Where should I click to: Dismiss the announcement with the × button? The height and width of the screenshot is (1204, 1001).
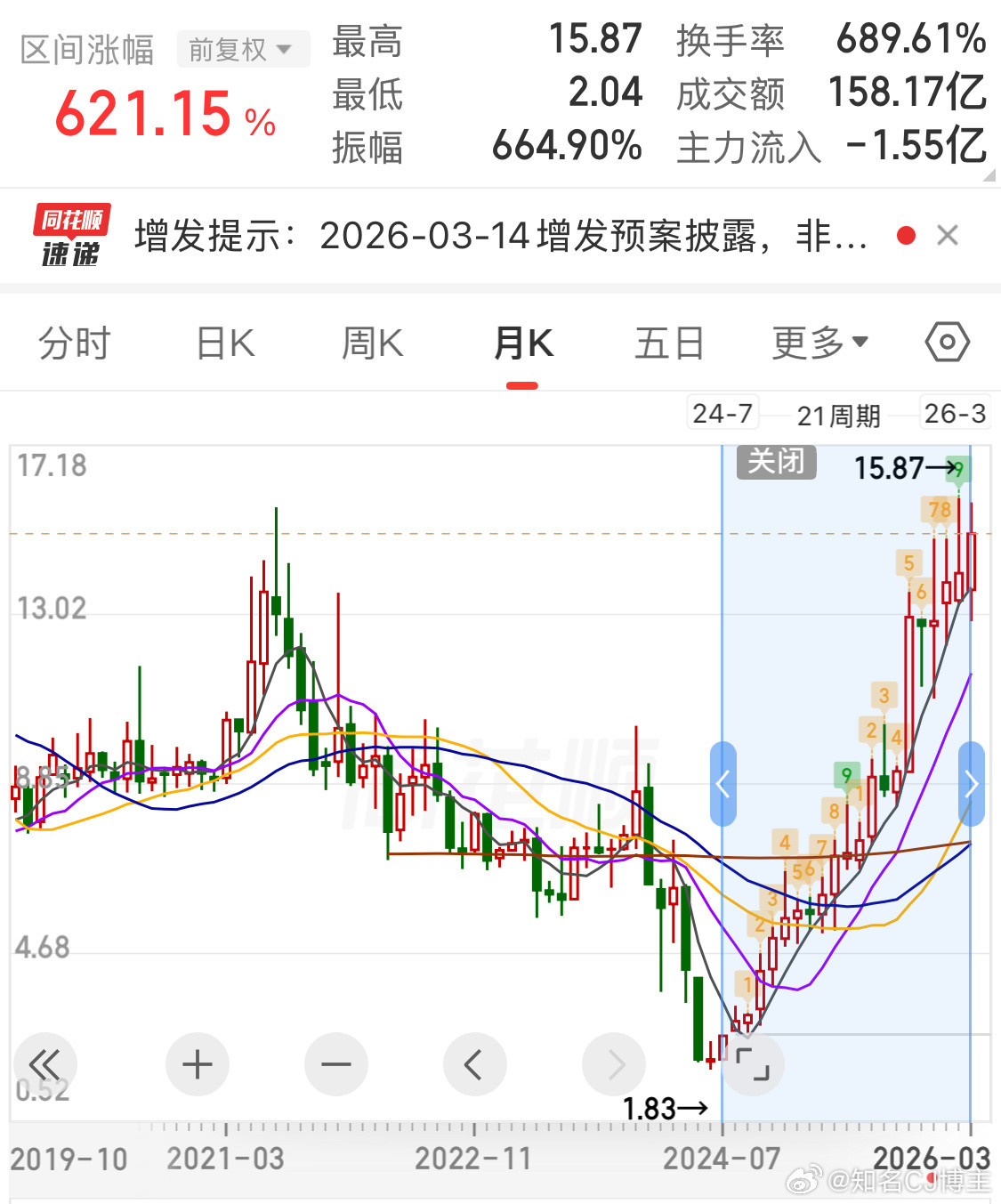click(x=948, y=235)
